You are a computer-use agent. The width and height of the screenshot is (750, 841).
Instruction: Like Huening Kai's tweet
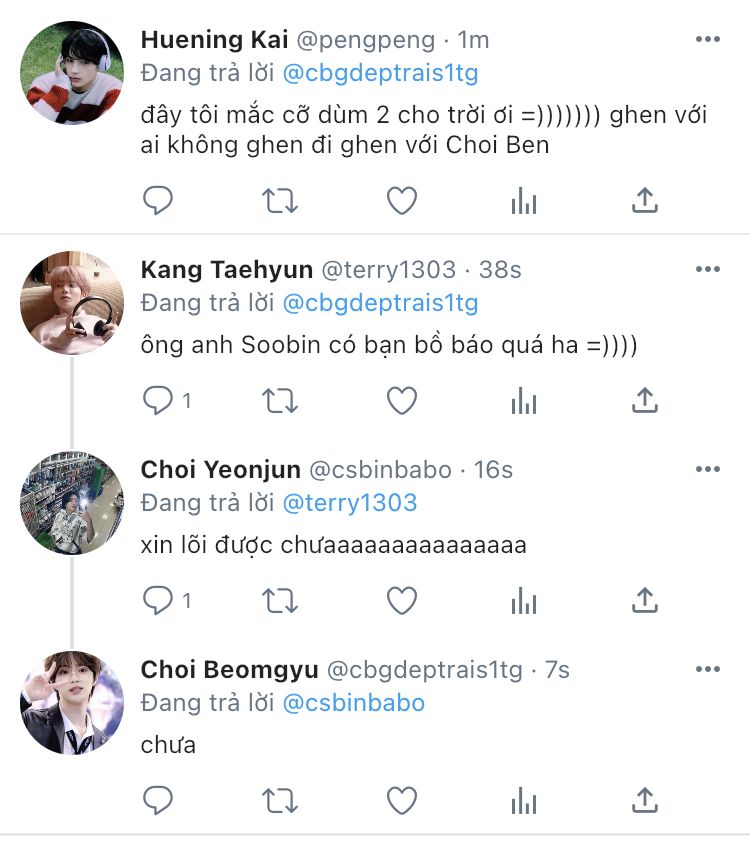(402, 201)
